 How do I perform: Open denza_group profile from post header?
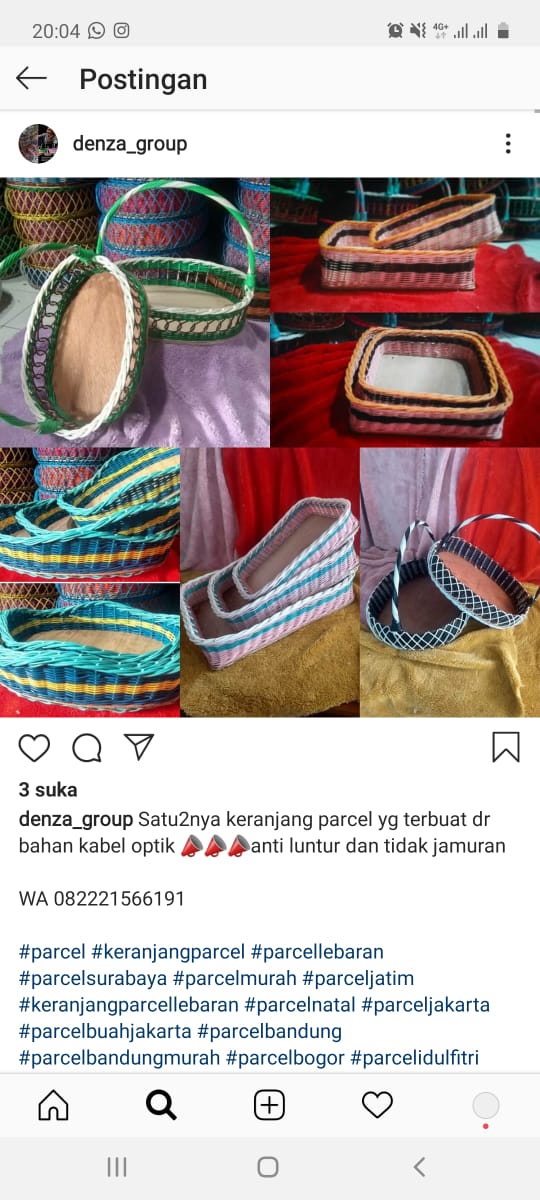click(x=130, y=144)
